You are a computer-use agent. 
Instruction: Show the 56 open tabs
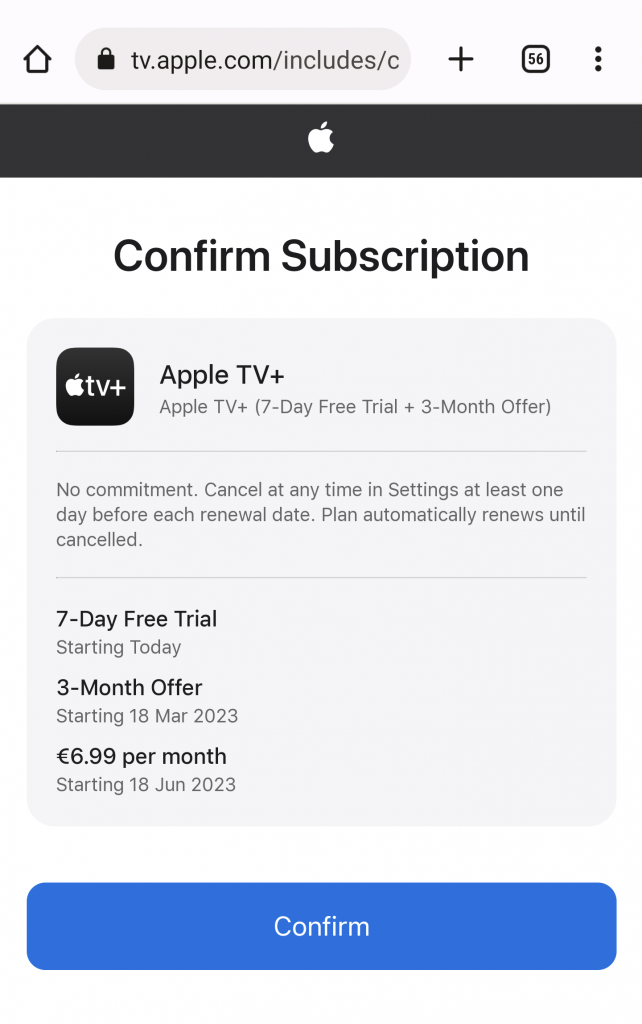(x=536, y=60)
